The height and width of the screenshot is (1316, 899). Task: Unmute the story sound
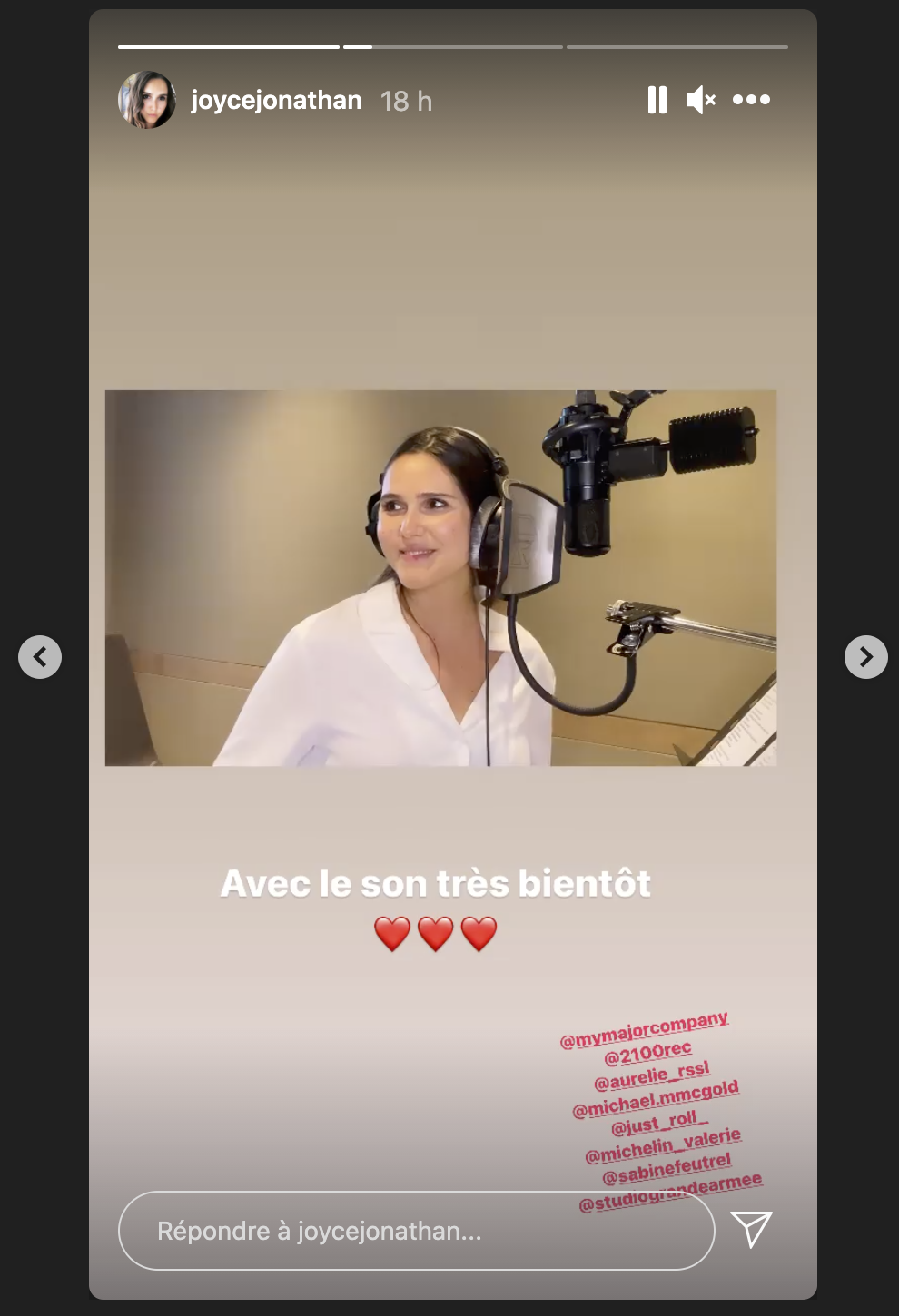pos(700,100)
